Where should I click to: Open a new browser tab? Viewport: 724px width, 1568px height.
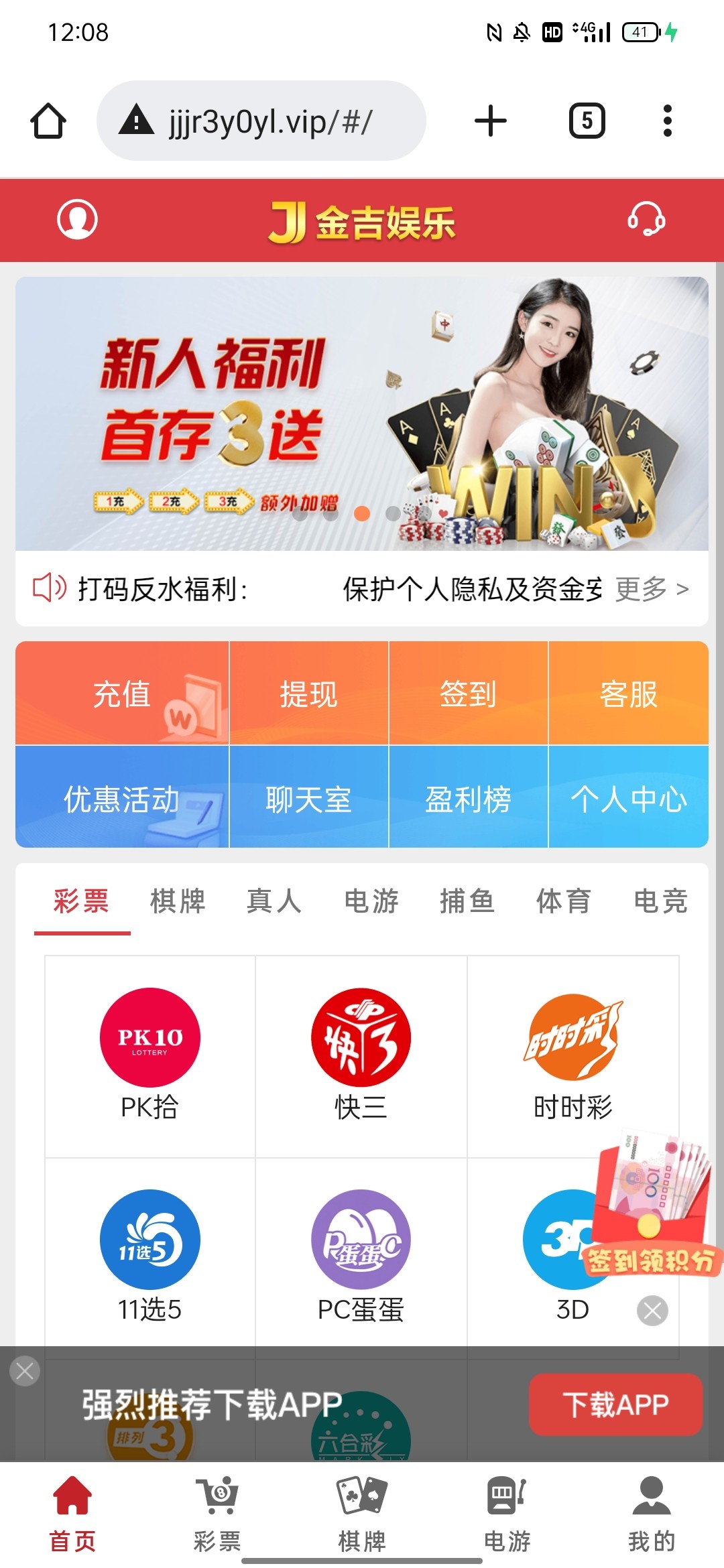(491, 121)
